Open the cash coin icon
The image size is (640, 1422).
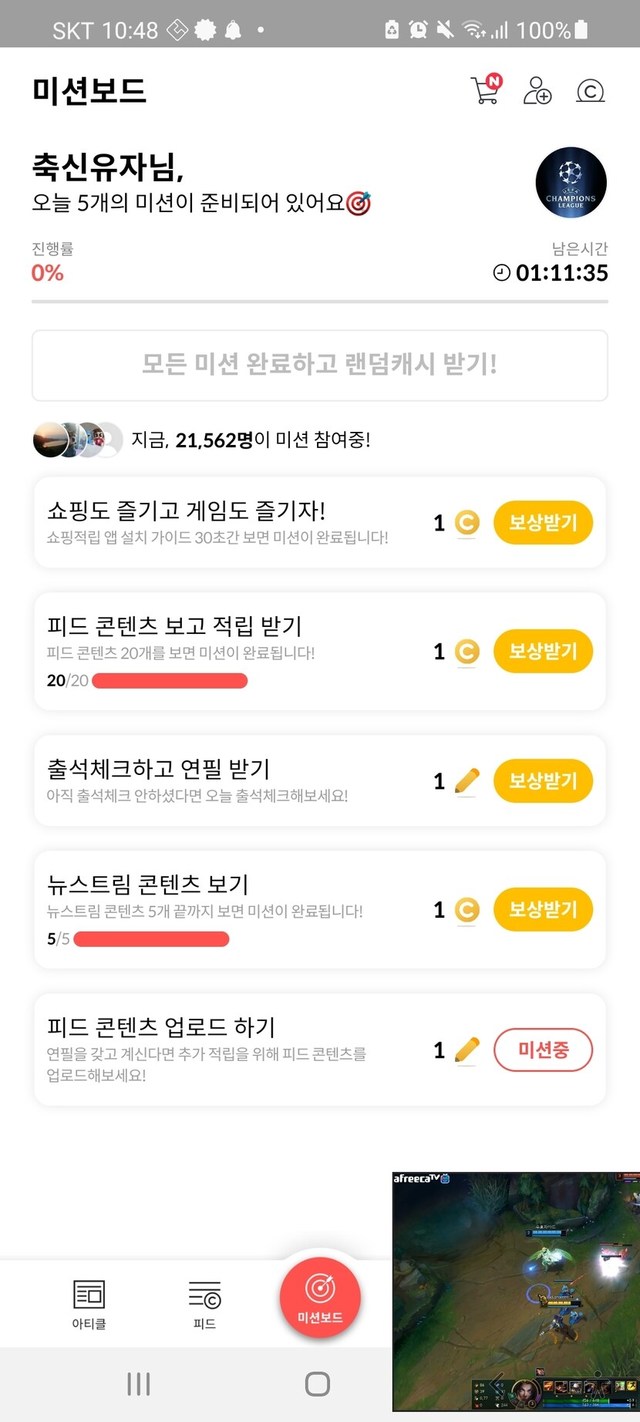pyautogui.click(x=591, y=92)
